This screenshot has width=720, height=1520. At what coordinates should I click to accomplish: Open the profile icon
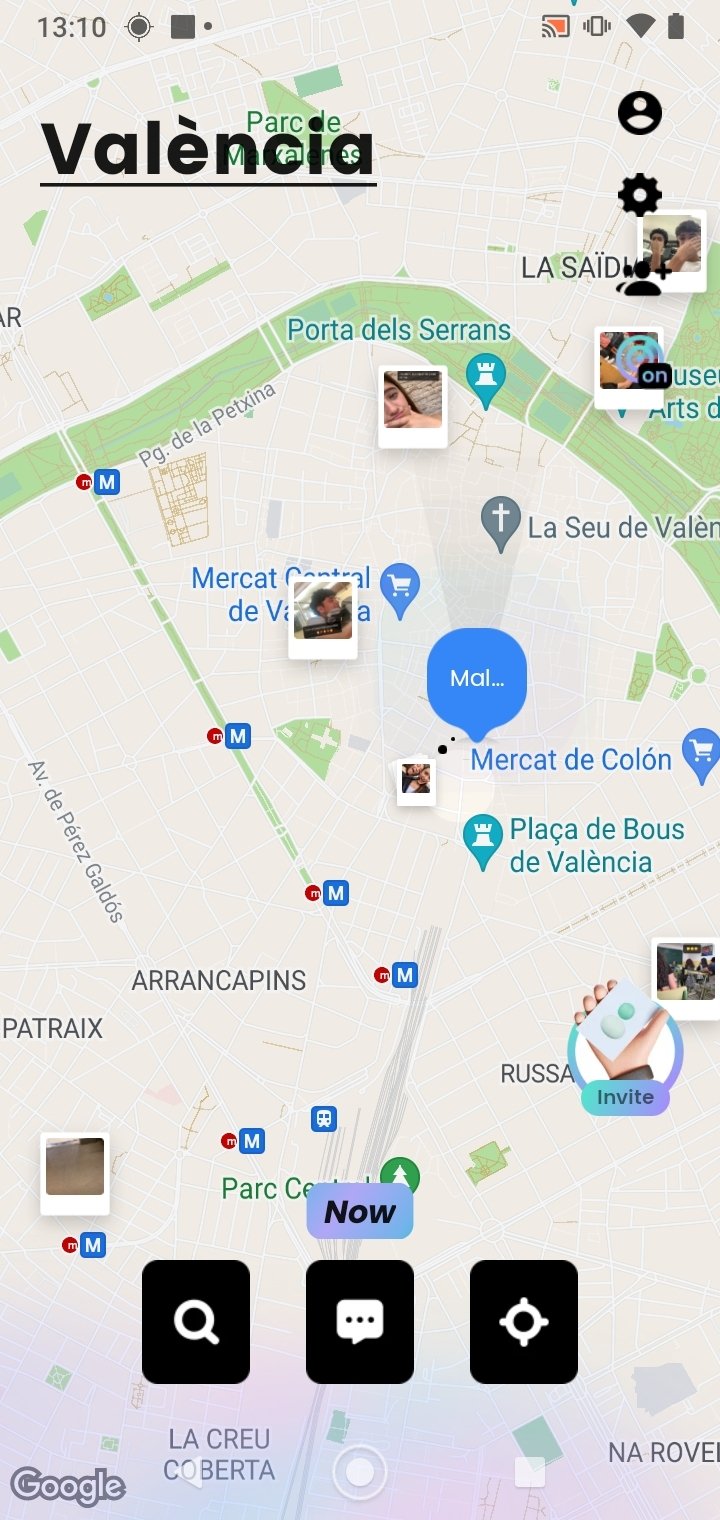point(640,113)
